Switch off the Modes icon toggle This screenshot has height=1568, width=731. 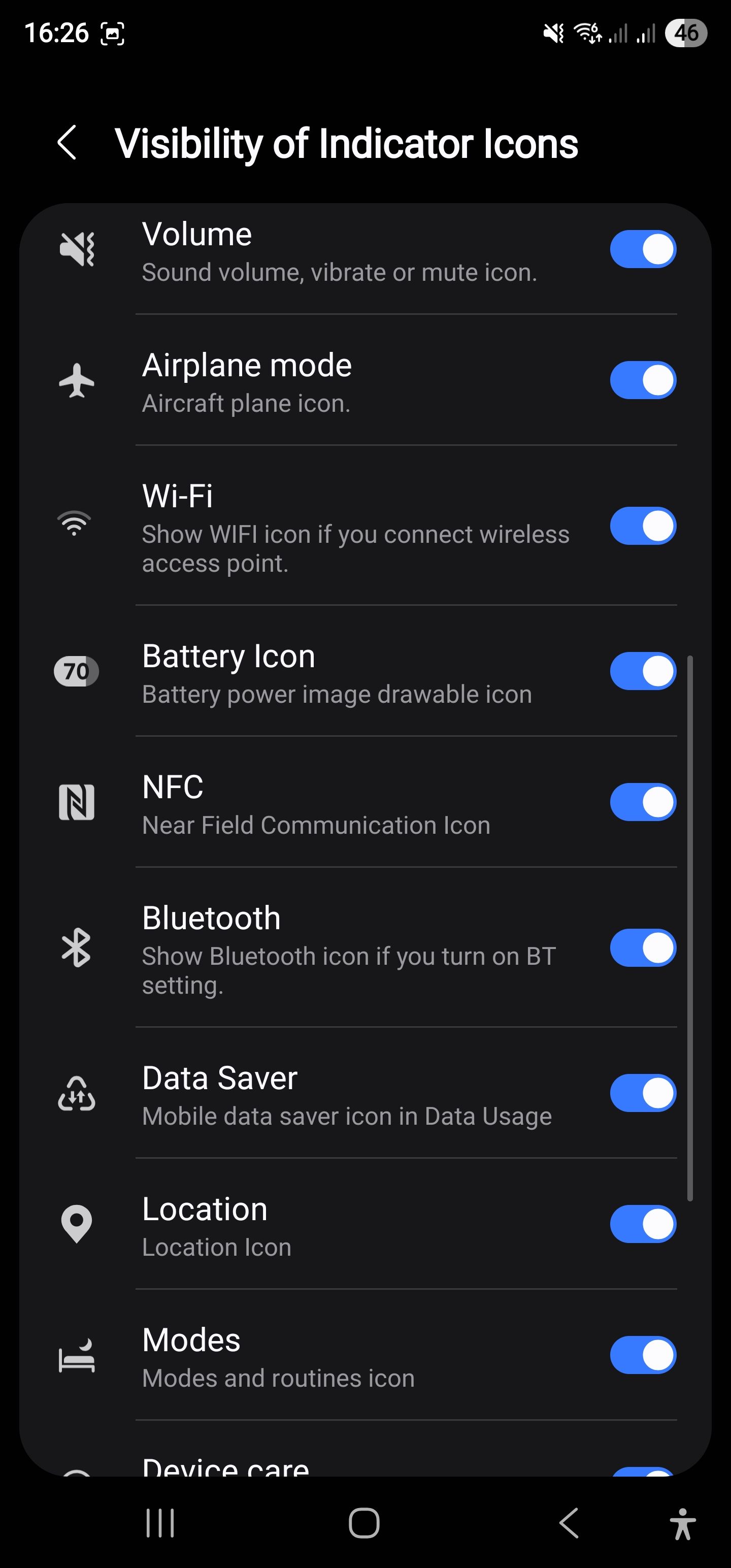643,1355
